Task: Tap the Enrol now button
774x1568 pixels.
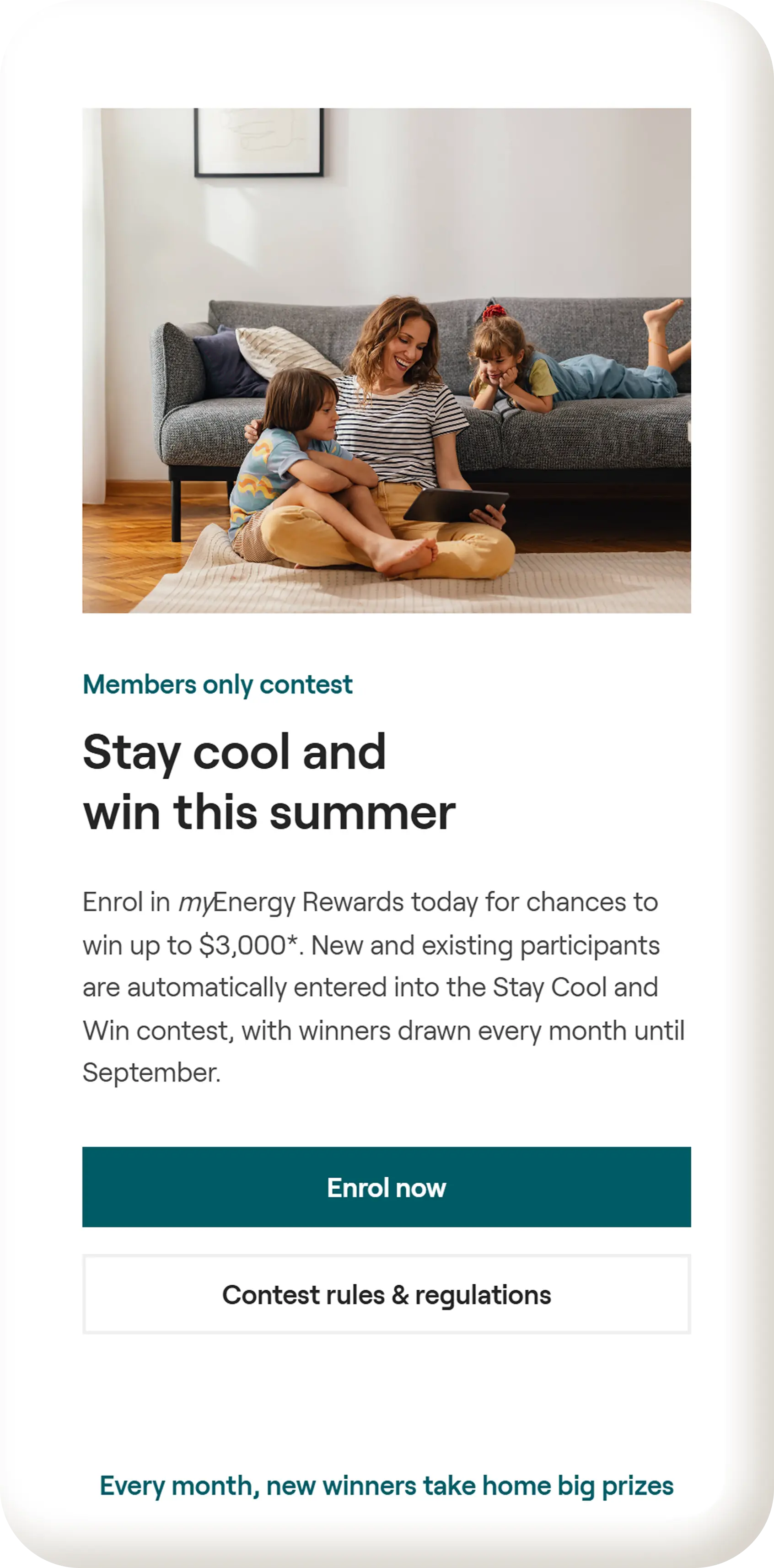Action: click(x=387, y=1187)
